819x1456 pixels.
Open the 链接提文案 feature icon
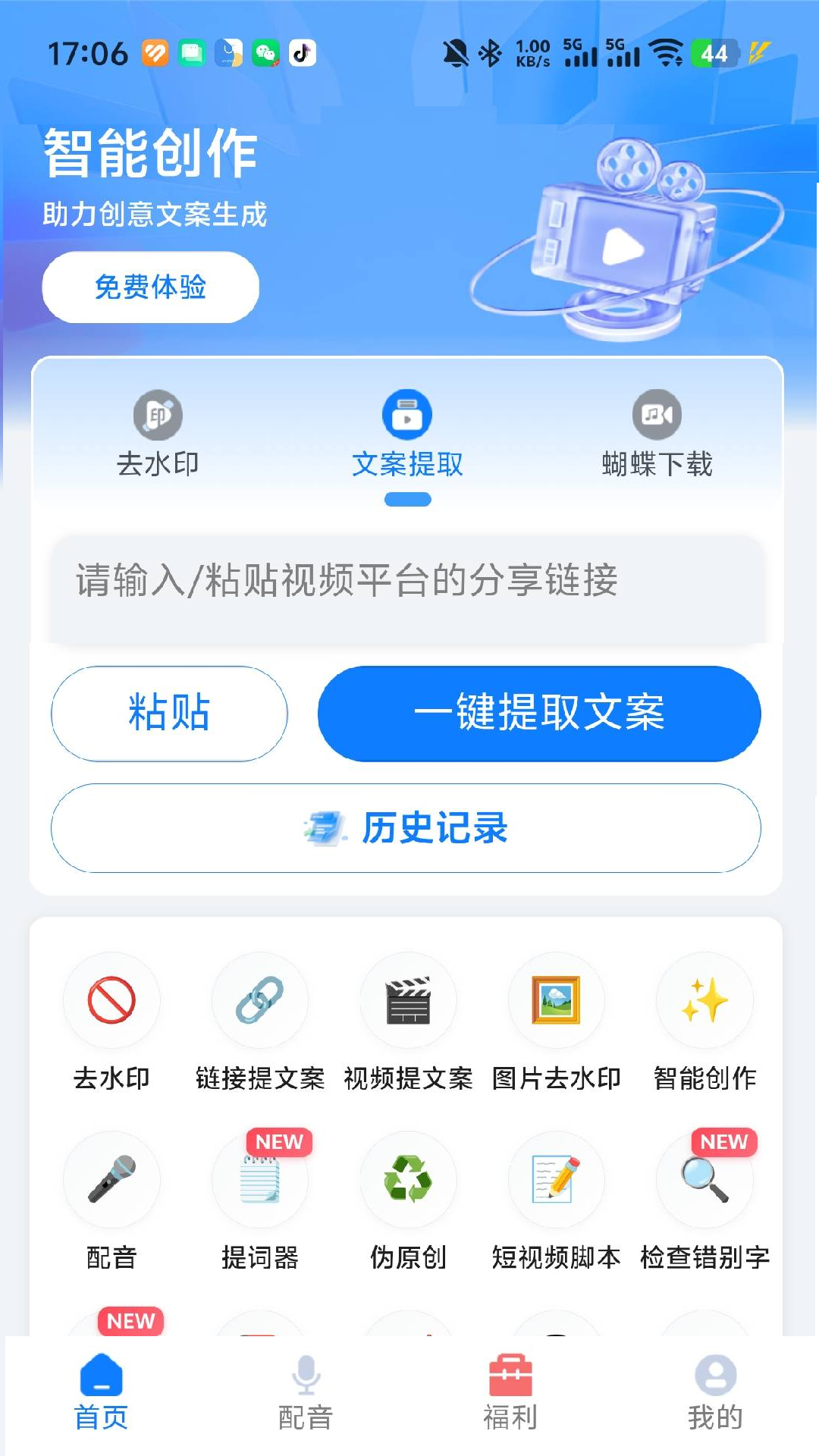pyautogui.click(x=260, y=1001)
